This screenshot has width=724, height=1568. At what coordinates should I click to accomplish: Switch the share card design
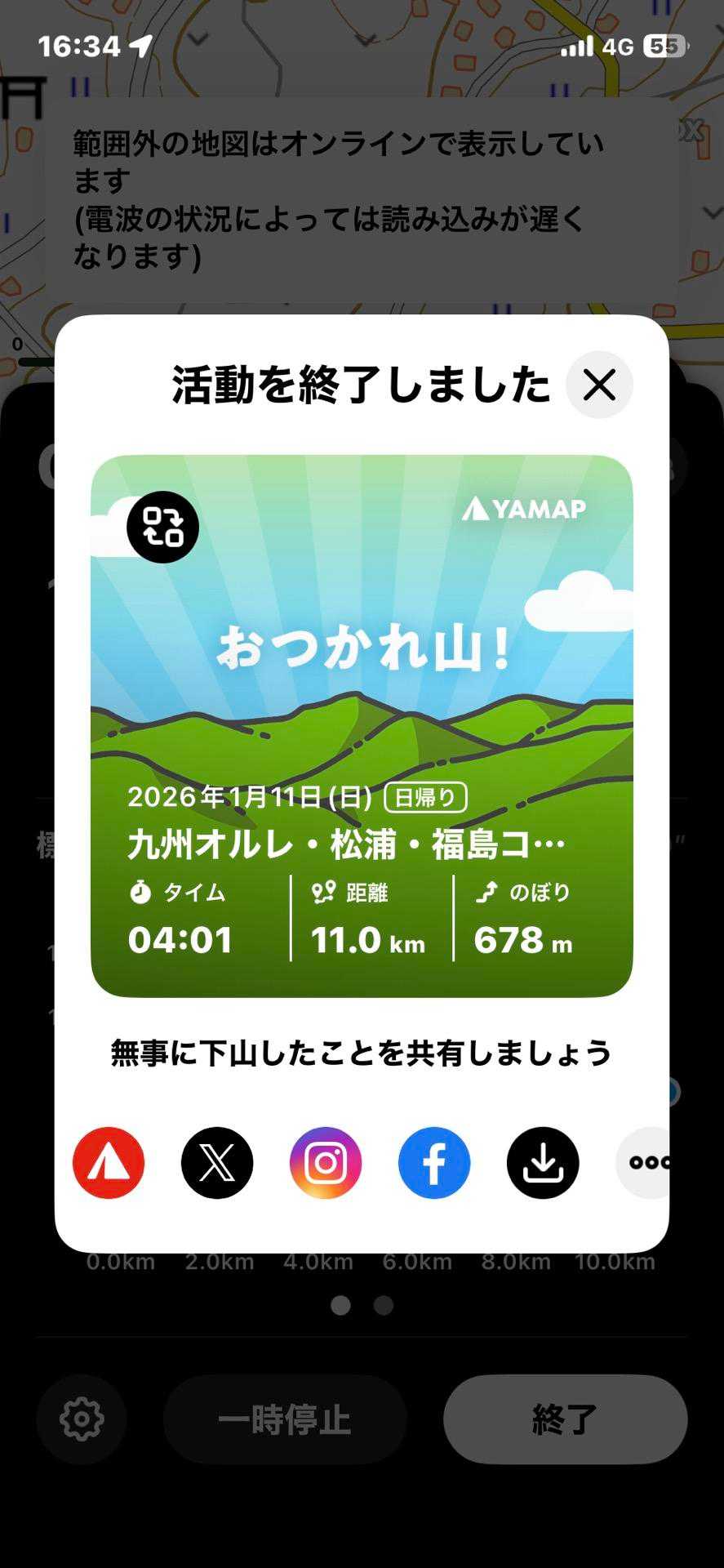point(162,527)
